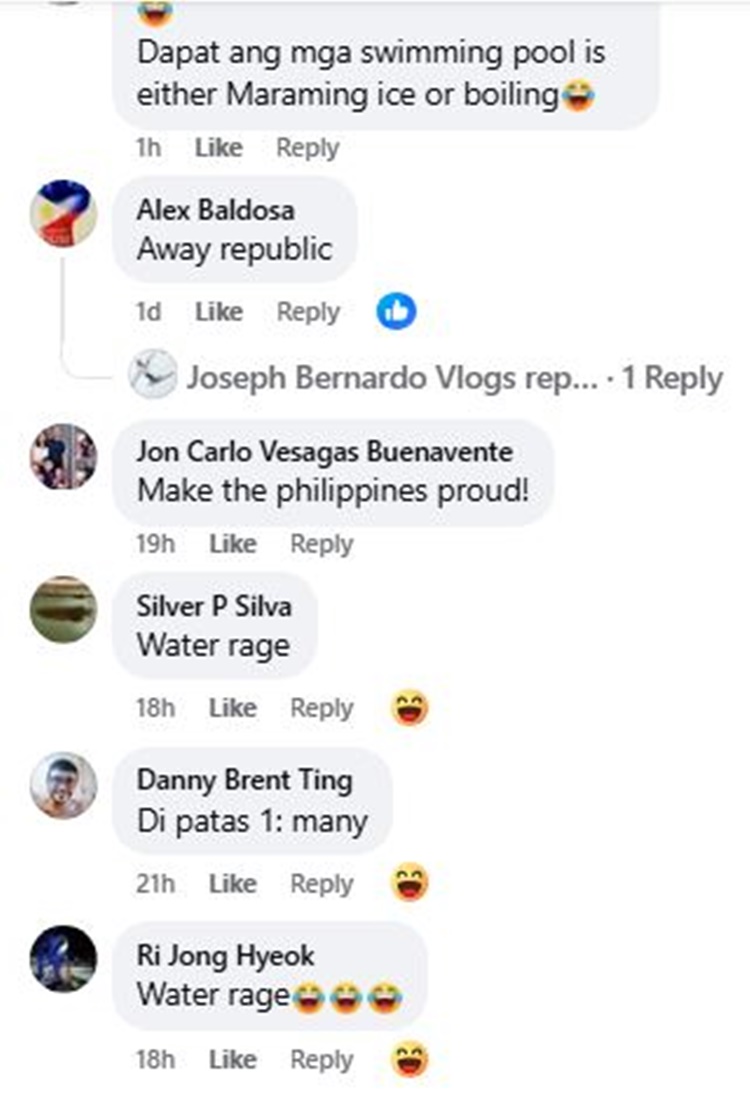Open Silver P Silva's profile
750x1116 pixels.
pos(211,604)
